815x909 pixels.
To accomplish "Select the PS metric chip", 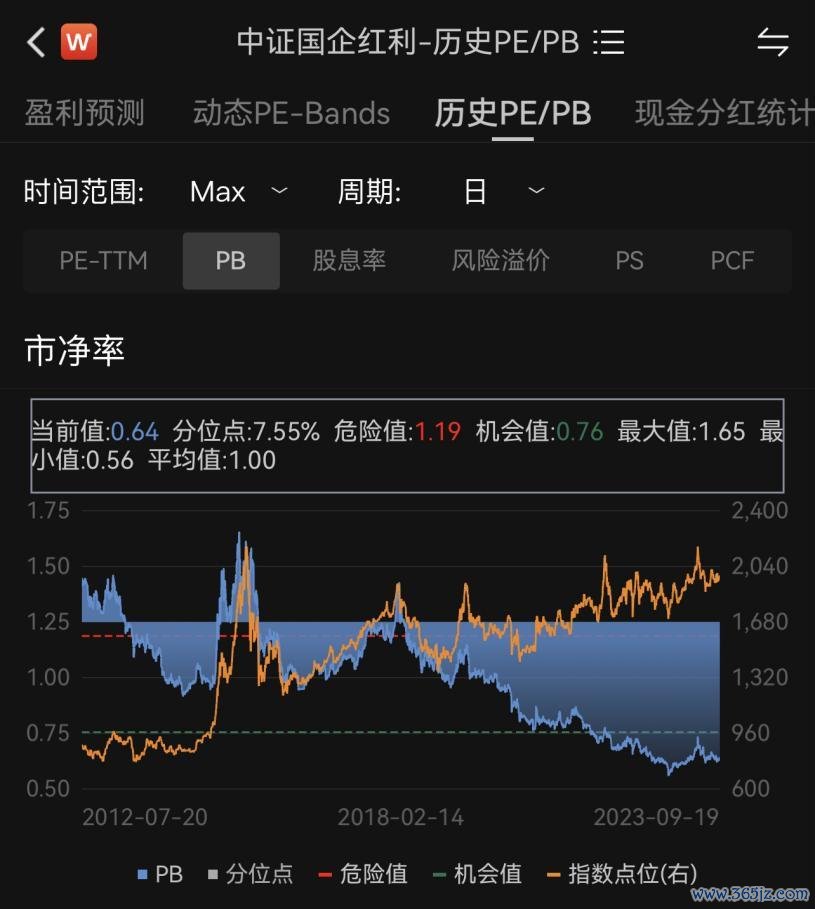I will coord(629,261).
